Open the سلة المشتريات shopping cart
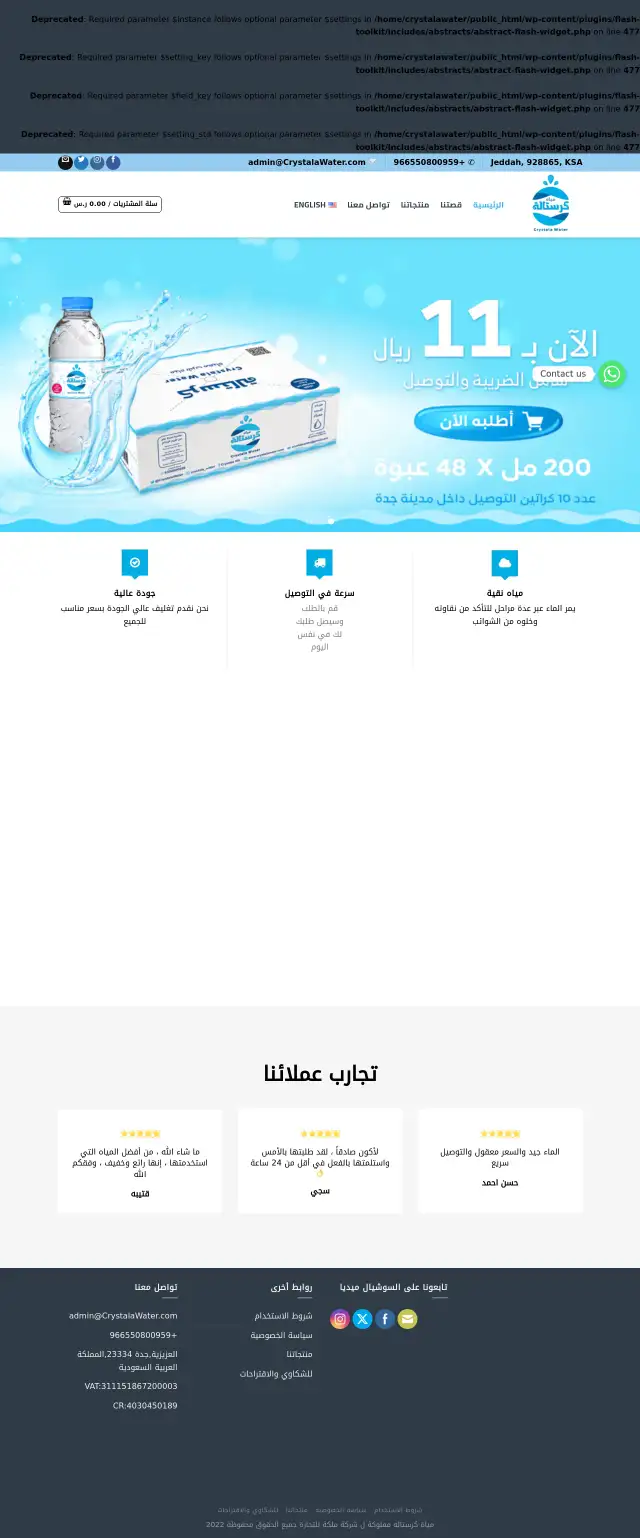 click(110, 204)
